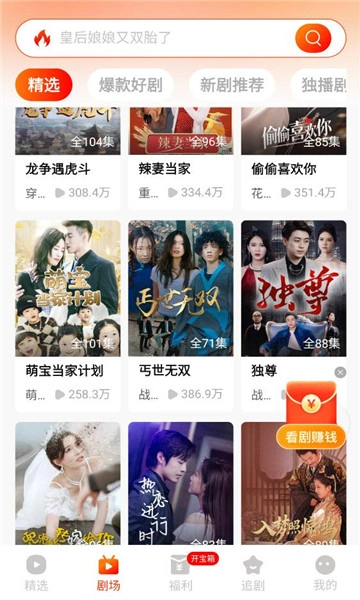
Task: Select the 精选 chip at top
Action: [x=44, y=85]
